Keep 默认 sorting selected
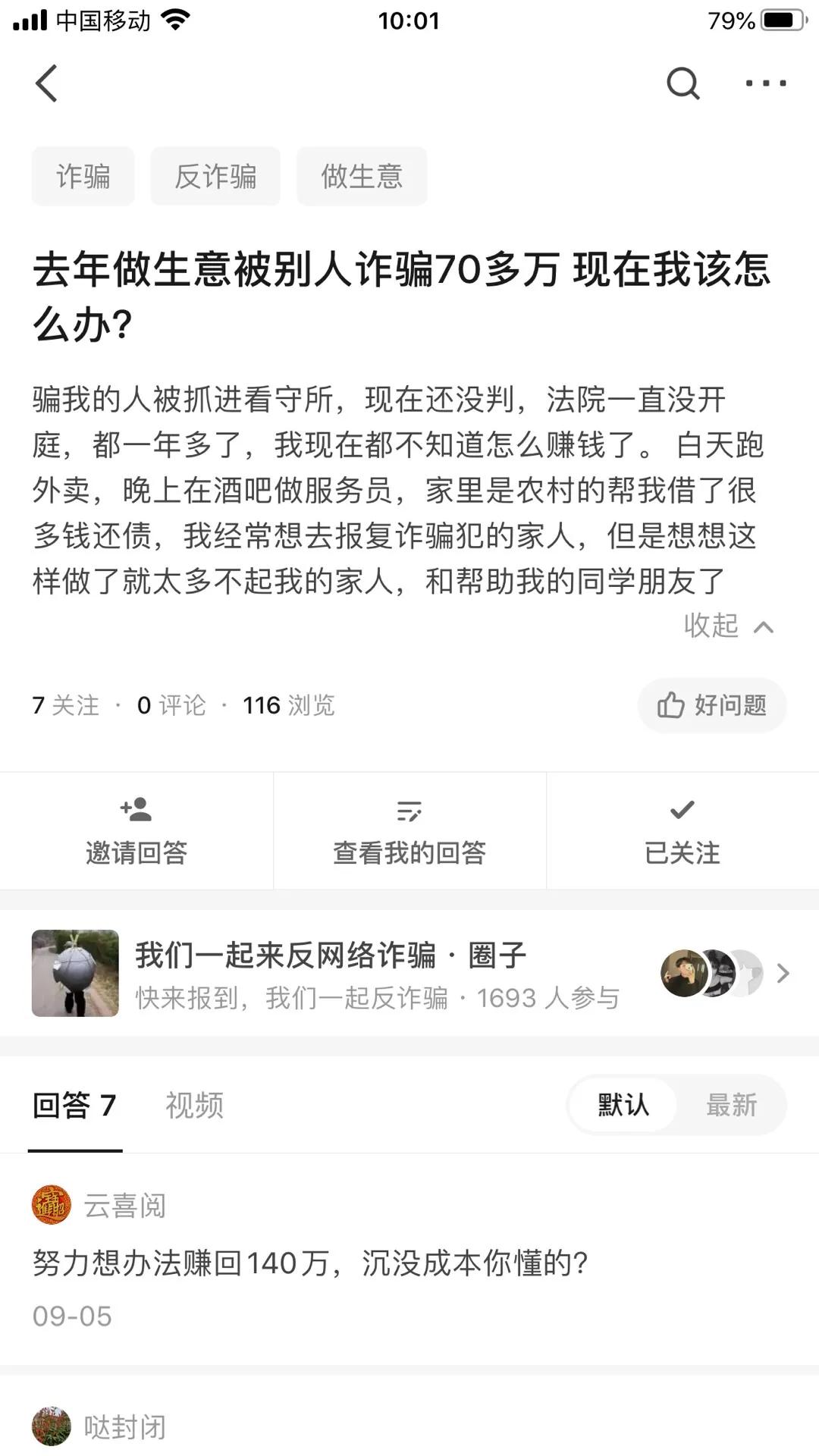 pyautogui.click(x=623, y=1106)
